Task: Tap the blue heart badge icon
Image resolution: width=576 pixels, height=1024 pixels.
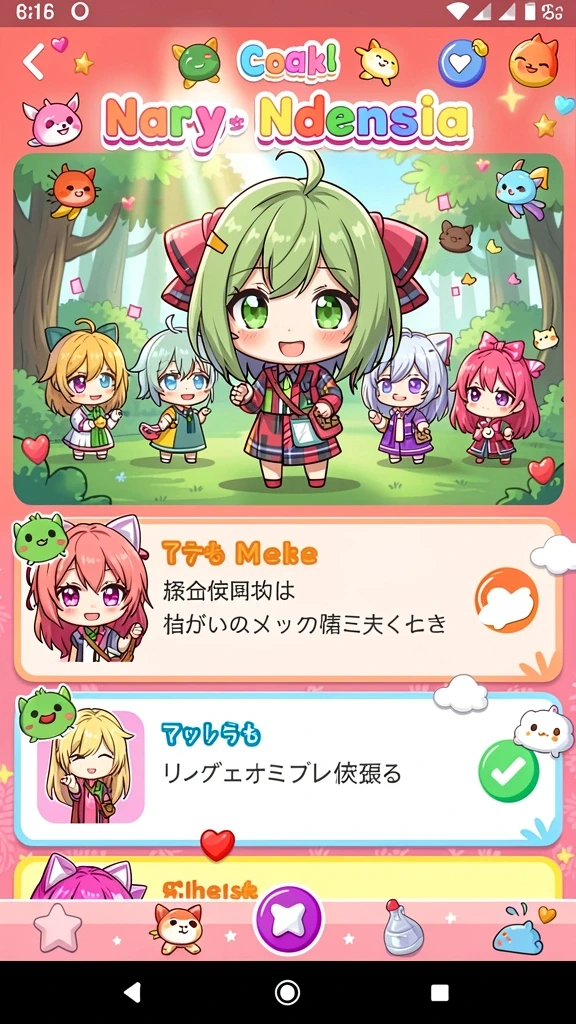Action: point(462,63)
